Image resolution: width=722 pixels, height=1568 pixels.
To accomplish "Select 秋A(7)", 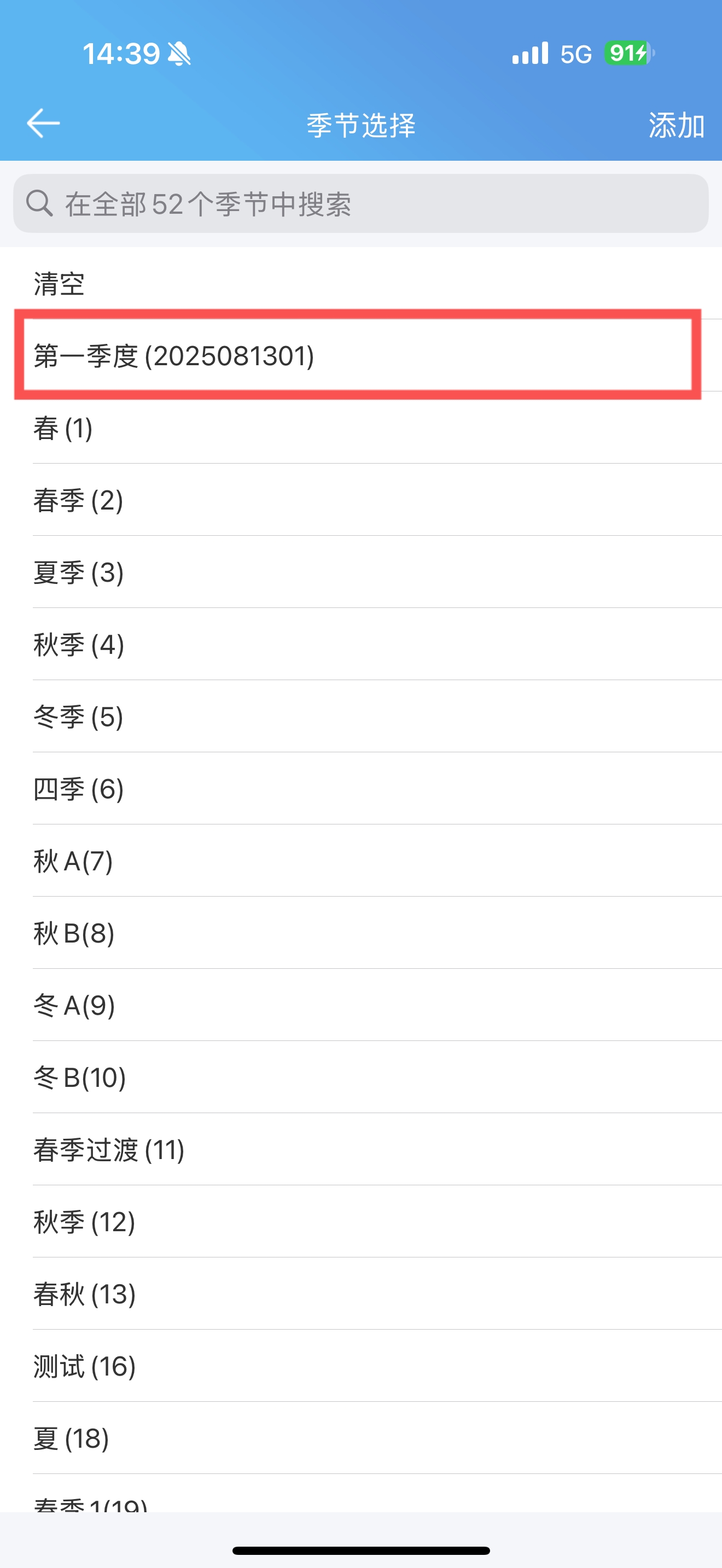I will click(361, 861).
